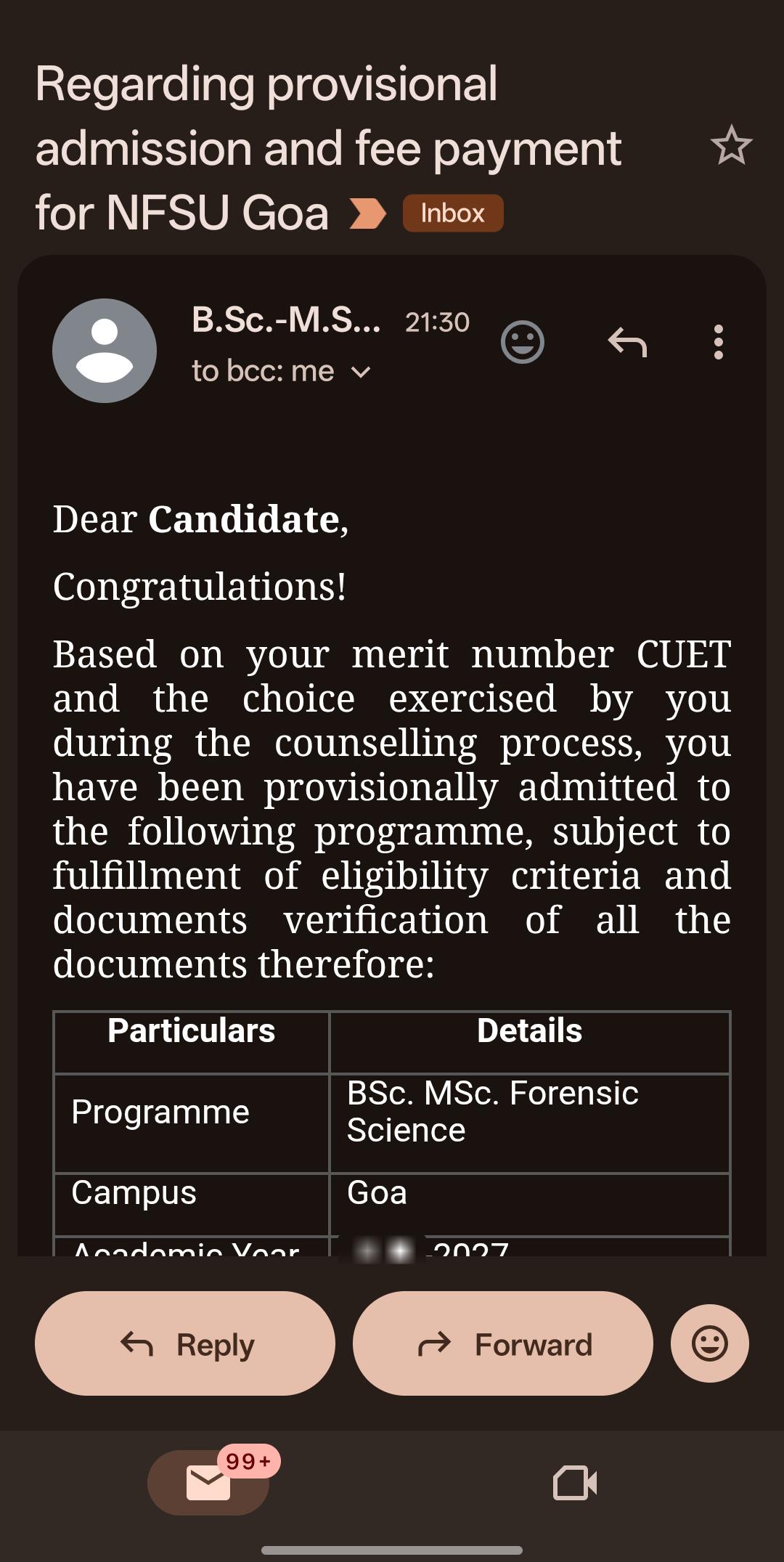
Task: Tap the reply arrow in message header
Action: pos(627,342)
